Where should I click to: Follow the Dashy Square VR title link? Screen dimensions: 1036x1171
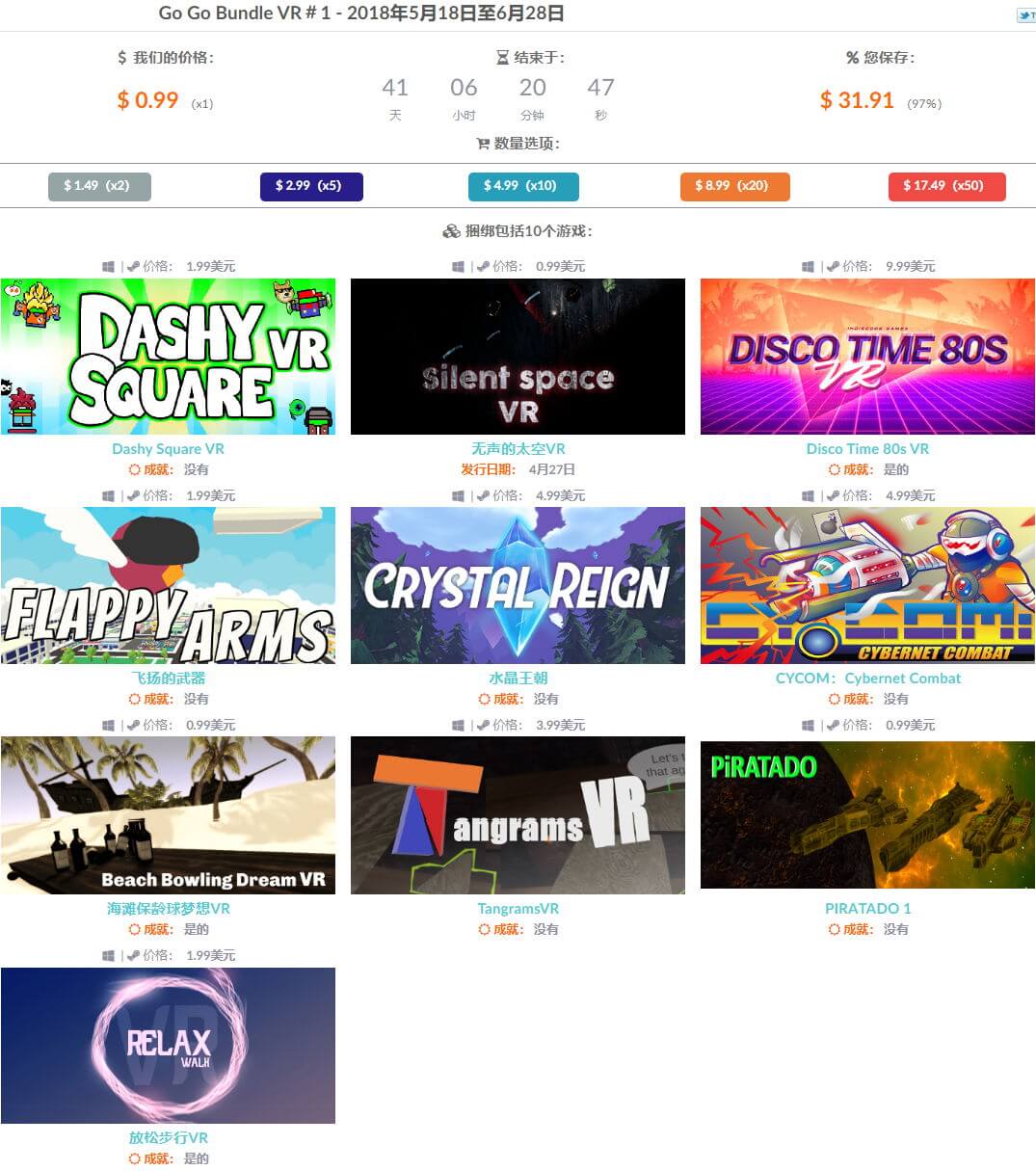coord(168,449)
